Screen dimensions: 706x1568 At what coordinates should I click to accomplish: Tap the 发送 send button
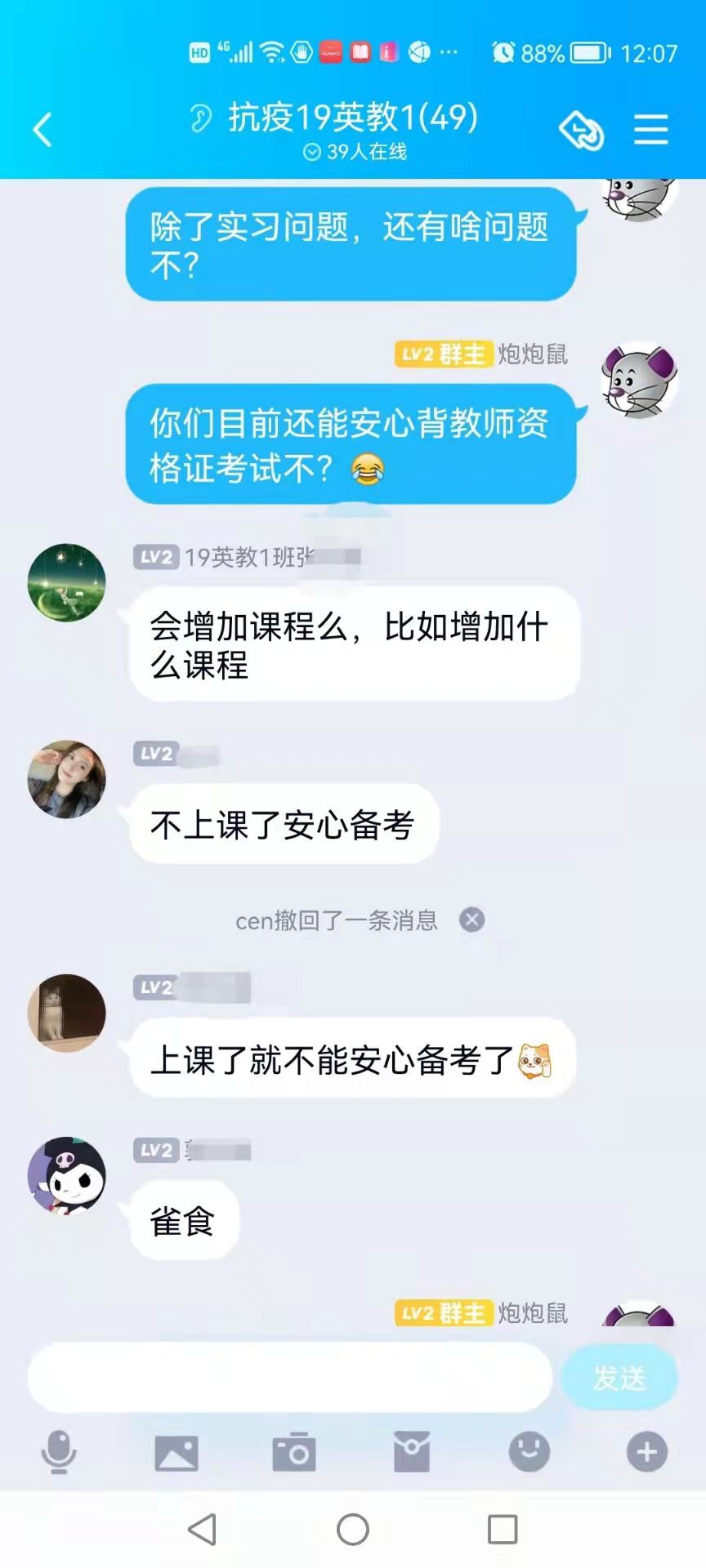619,1378
